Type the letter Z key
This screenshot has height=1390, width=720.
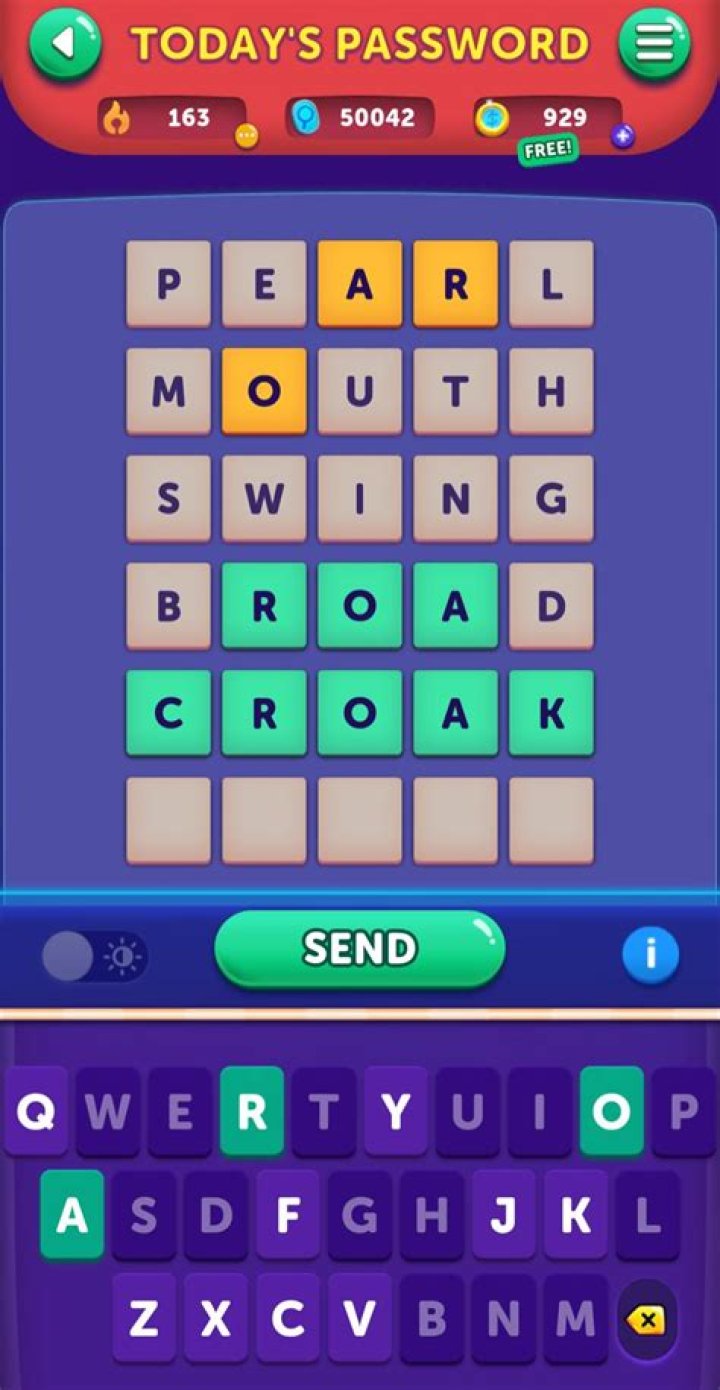[144, 1318]
